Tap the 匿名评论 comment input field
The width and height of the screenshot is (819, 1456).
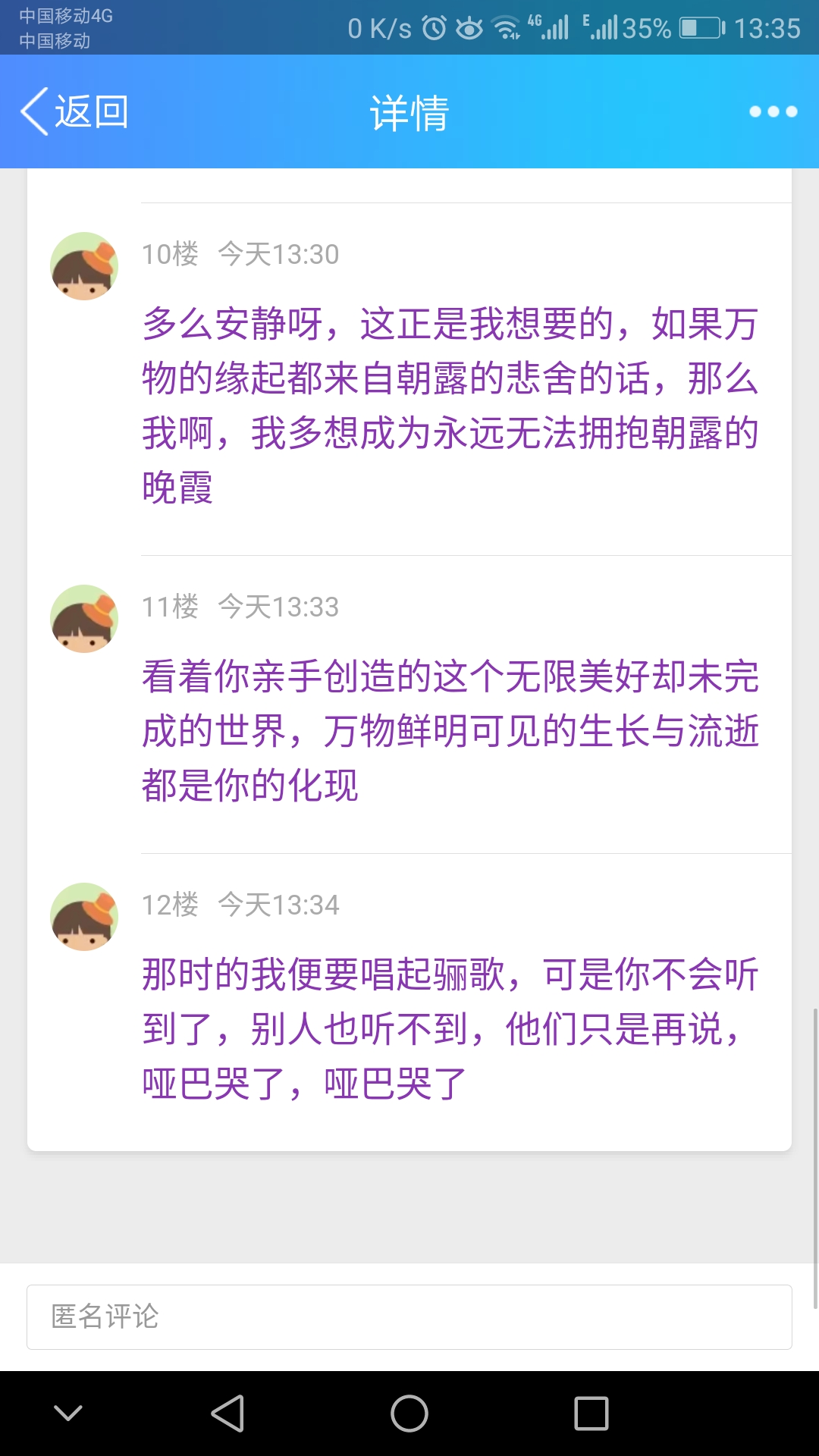coord(409,1316)
